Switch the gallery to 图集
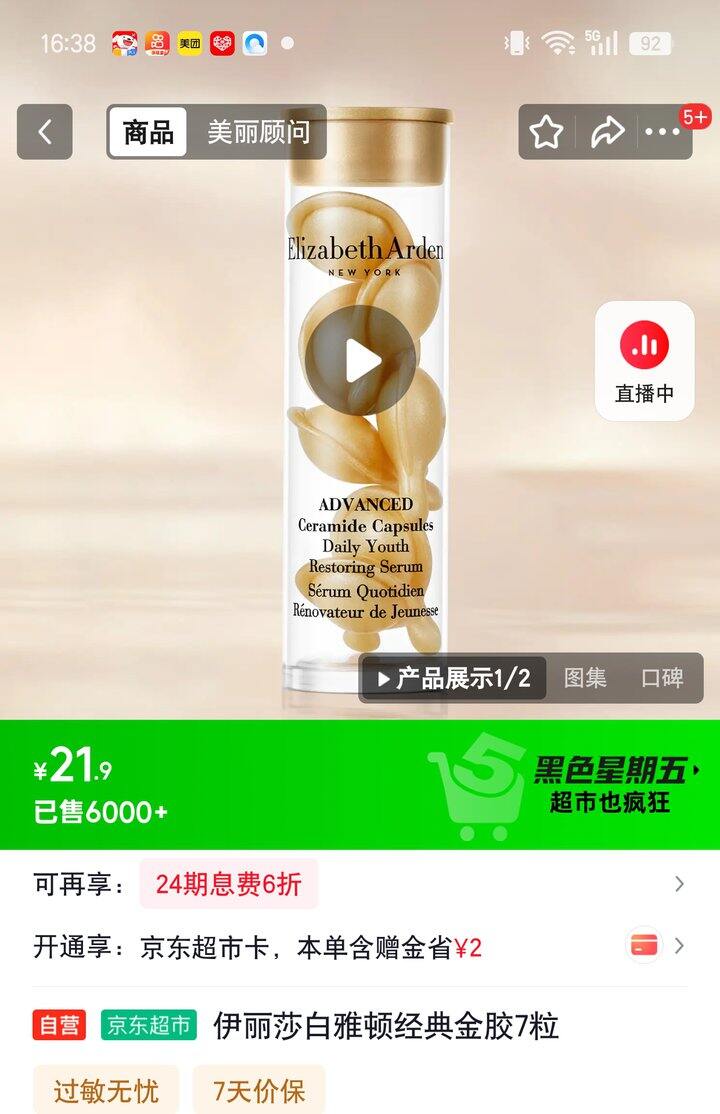The image size is (720, 1114). pos(585,678)
